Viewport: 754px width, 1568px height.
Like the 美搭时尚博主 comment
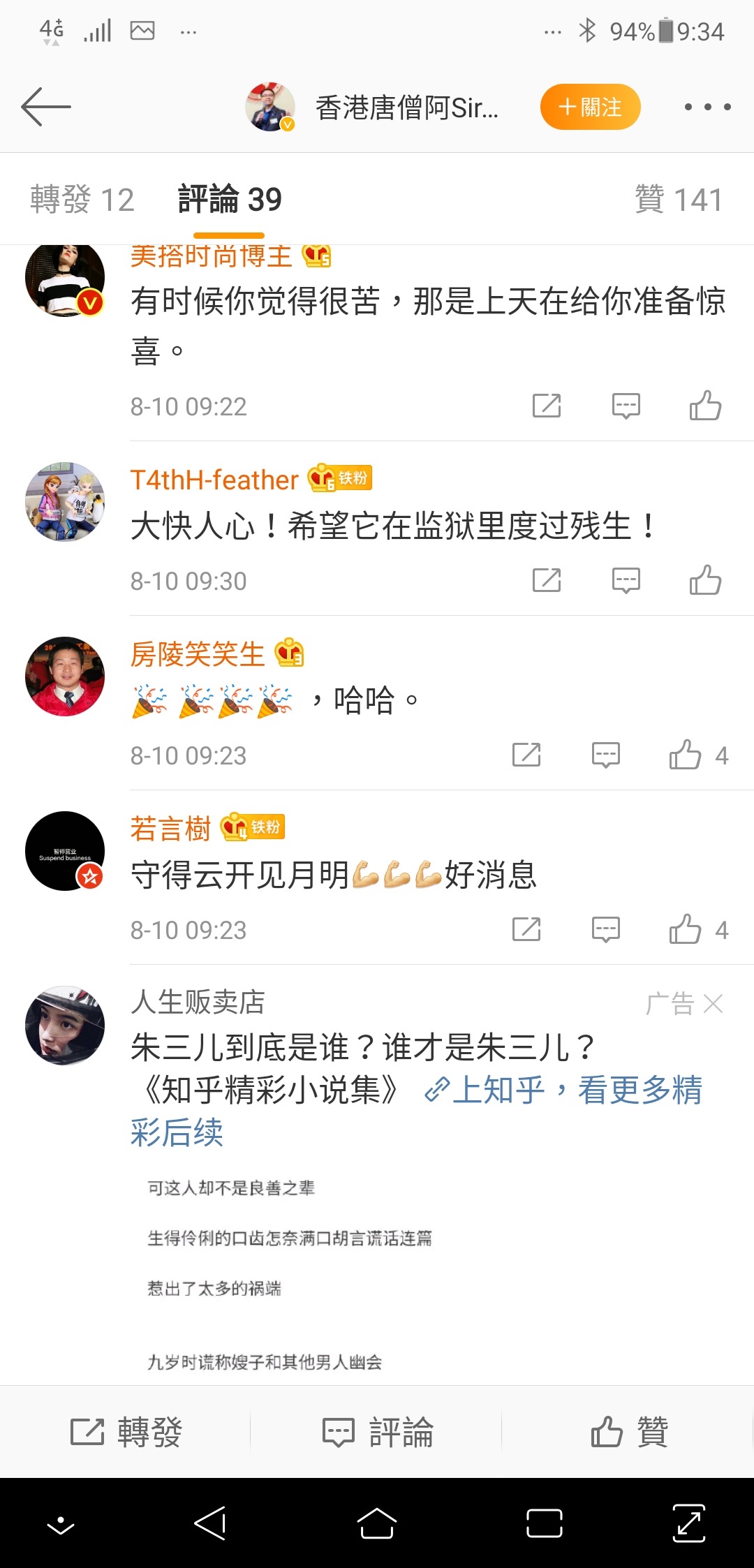coord(705,406)
